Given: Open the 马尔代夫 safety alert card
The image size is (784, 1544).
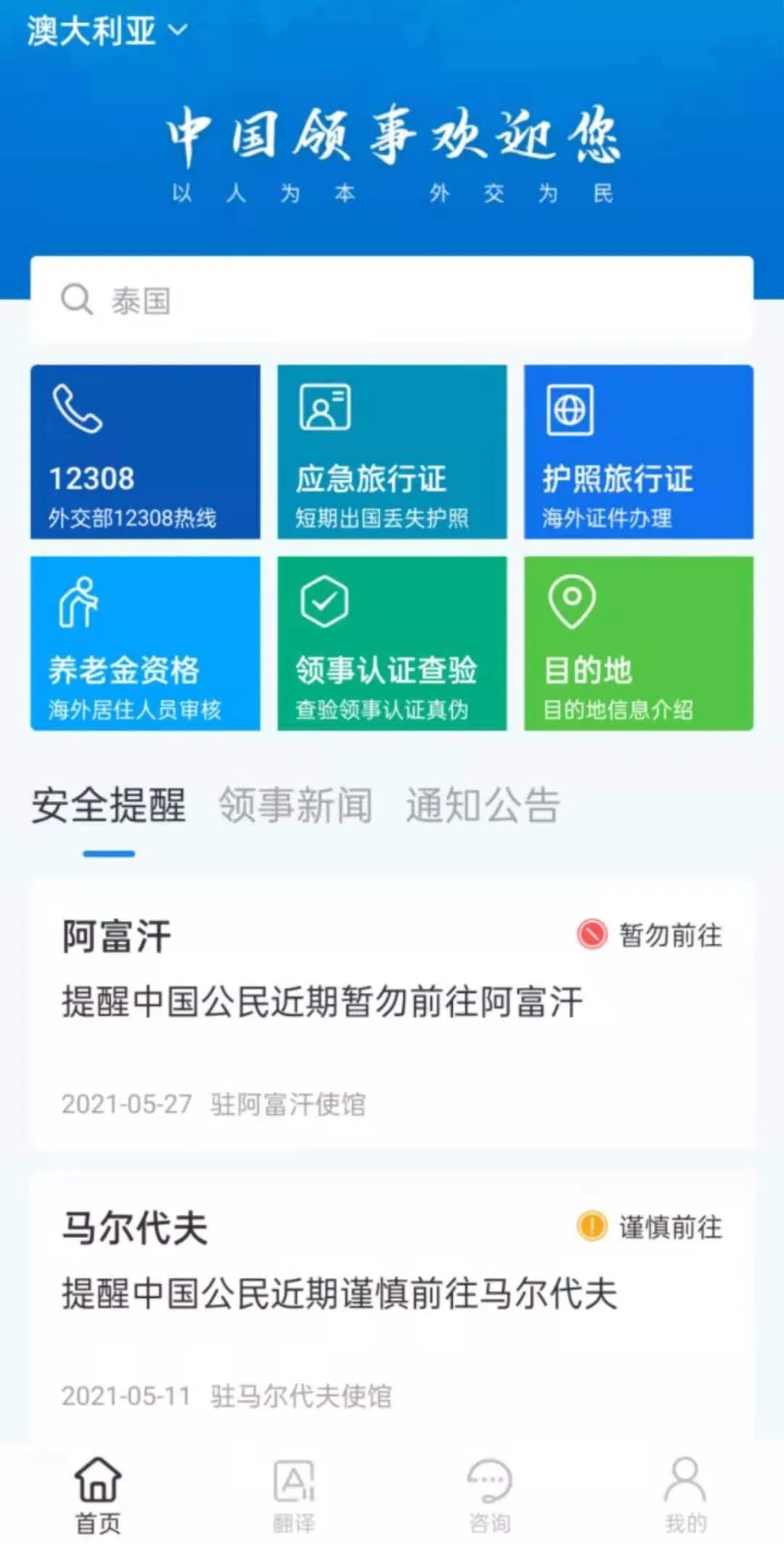Looking at the screenshot, I should click(x=392, y=1306).
